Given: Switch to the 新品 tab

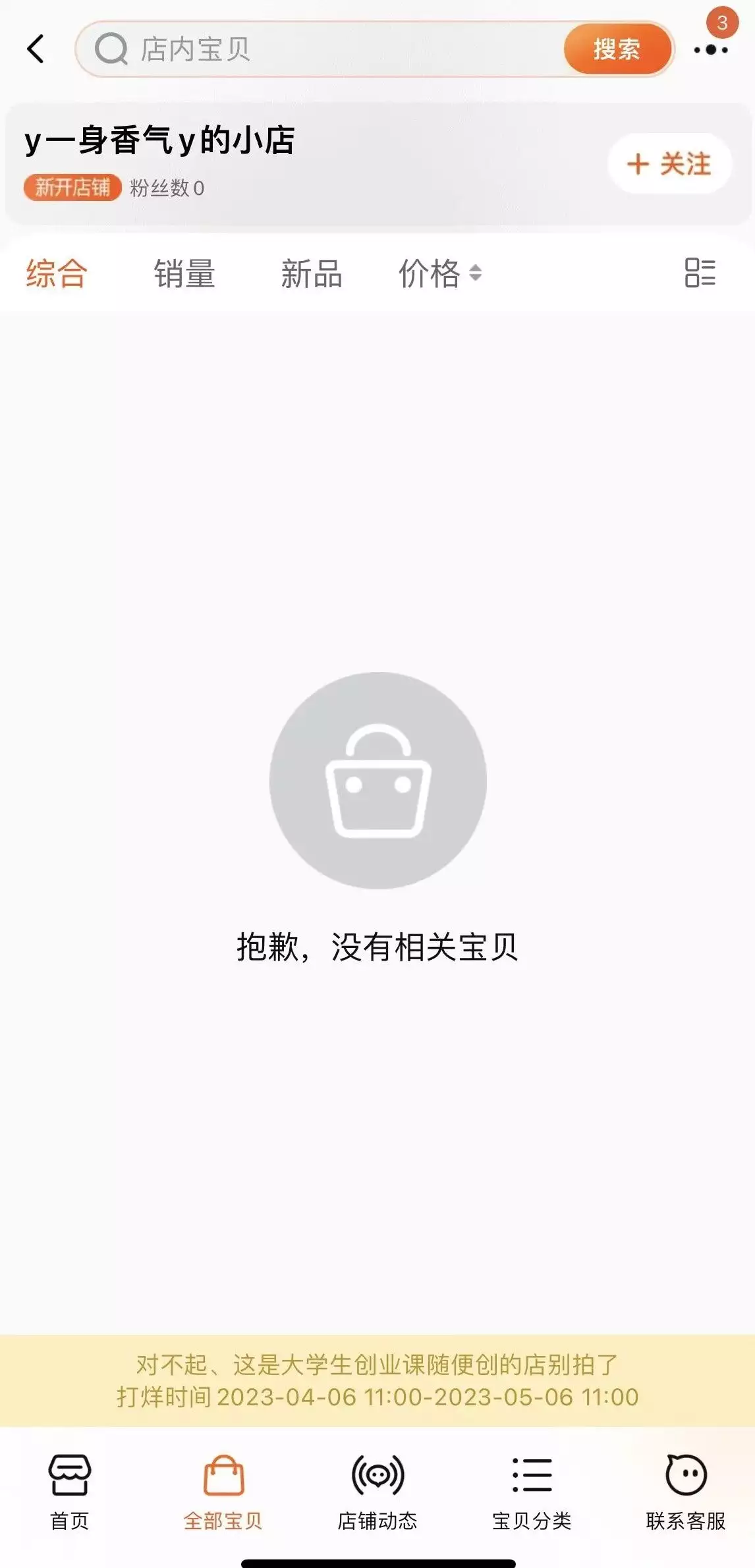Looking at the screenshot, I should click(312, 273).
